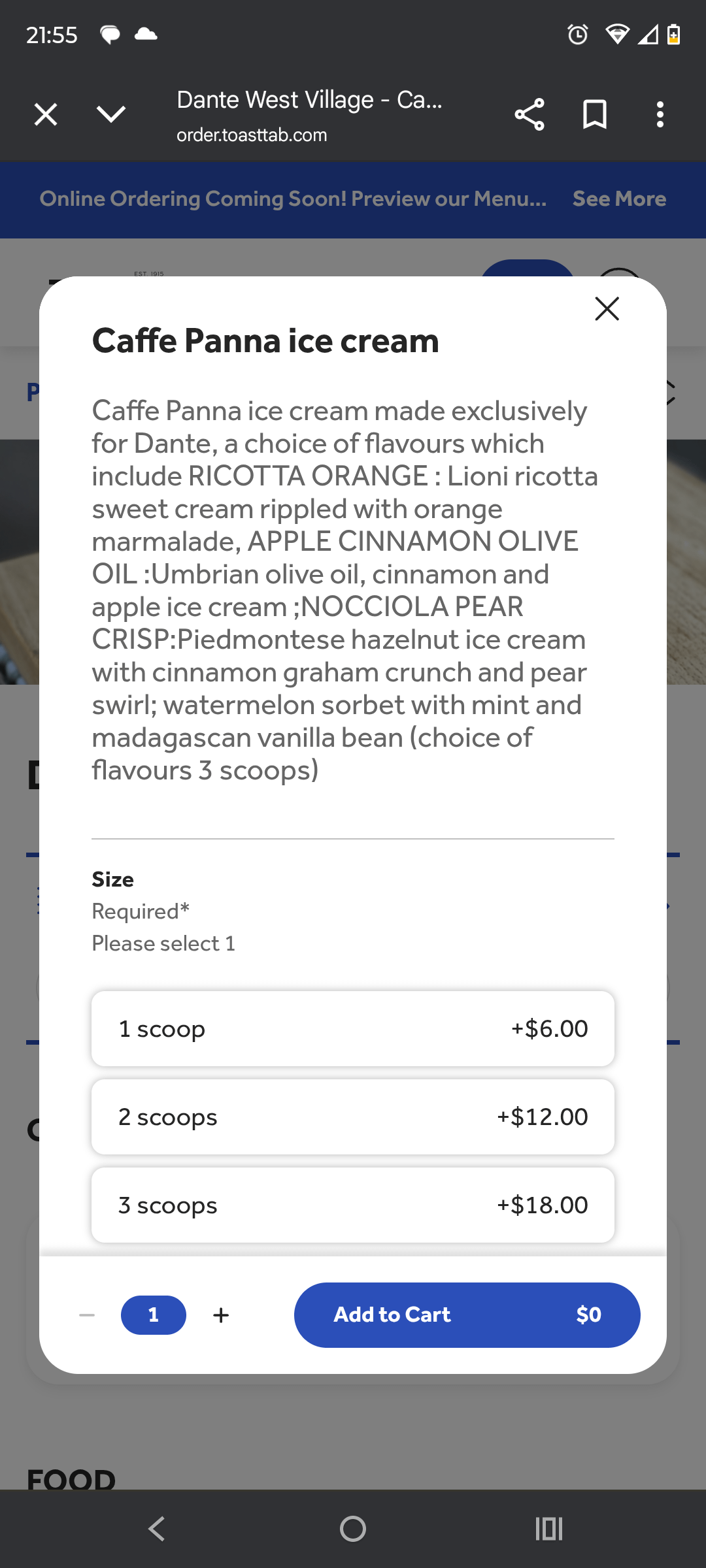Tap Add to Cart
Screen dimensions: 706x1568
pos(467,1315)
